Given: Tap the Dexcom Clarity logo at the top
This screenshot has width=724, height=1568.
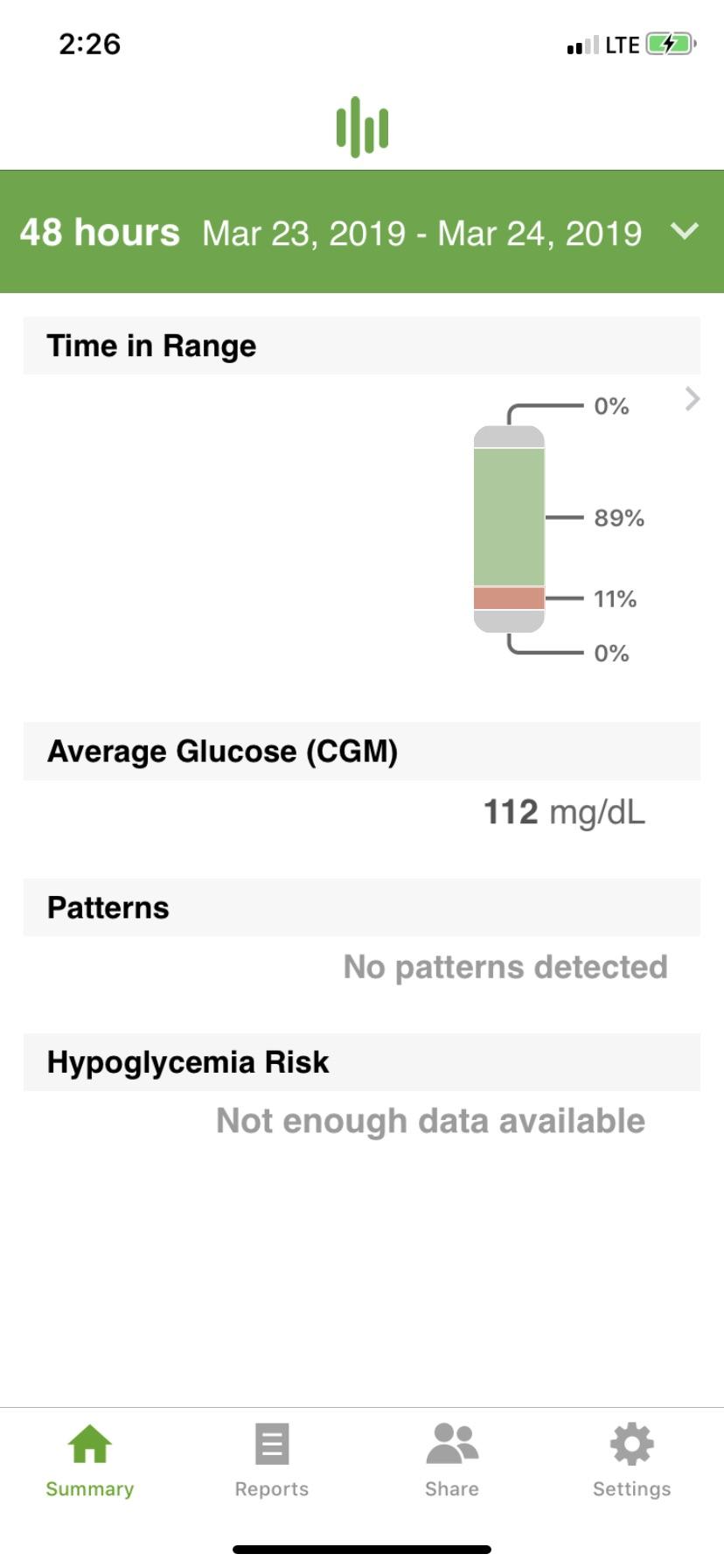Looking at the screenshot, I should click(x=362, y=126).
